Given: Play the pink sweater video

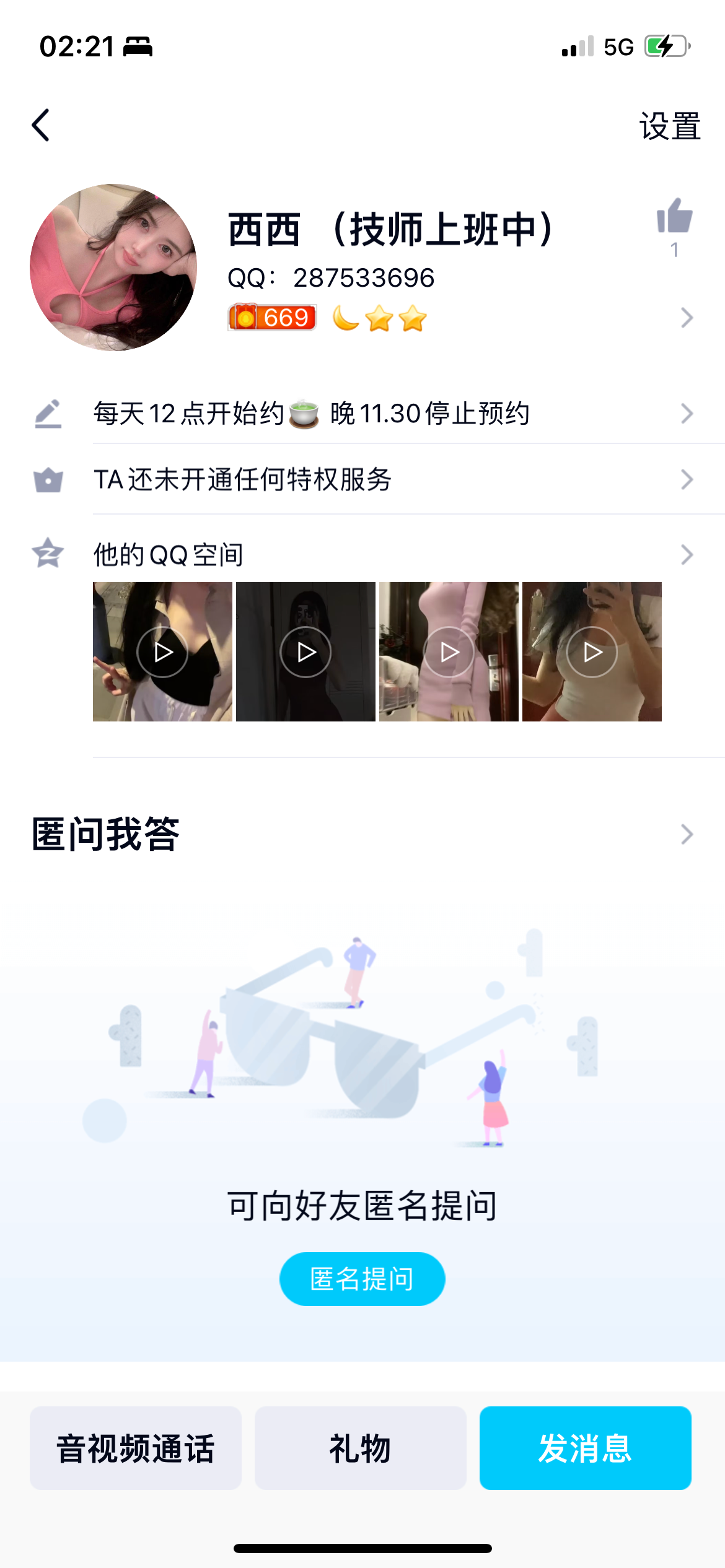Looking at the screenshot, I should pyautogui.click(x=449, y=651).
